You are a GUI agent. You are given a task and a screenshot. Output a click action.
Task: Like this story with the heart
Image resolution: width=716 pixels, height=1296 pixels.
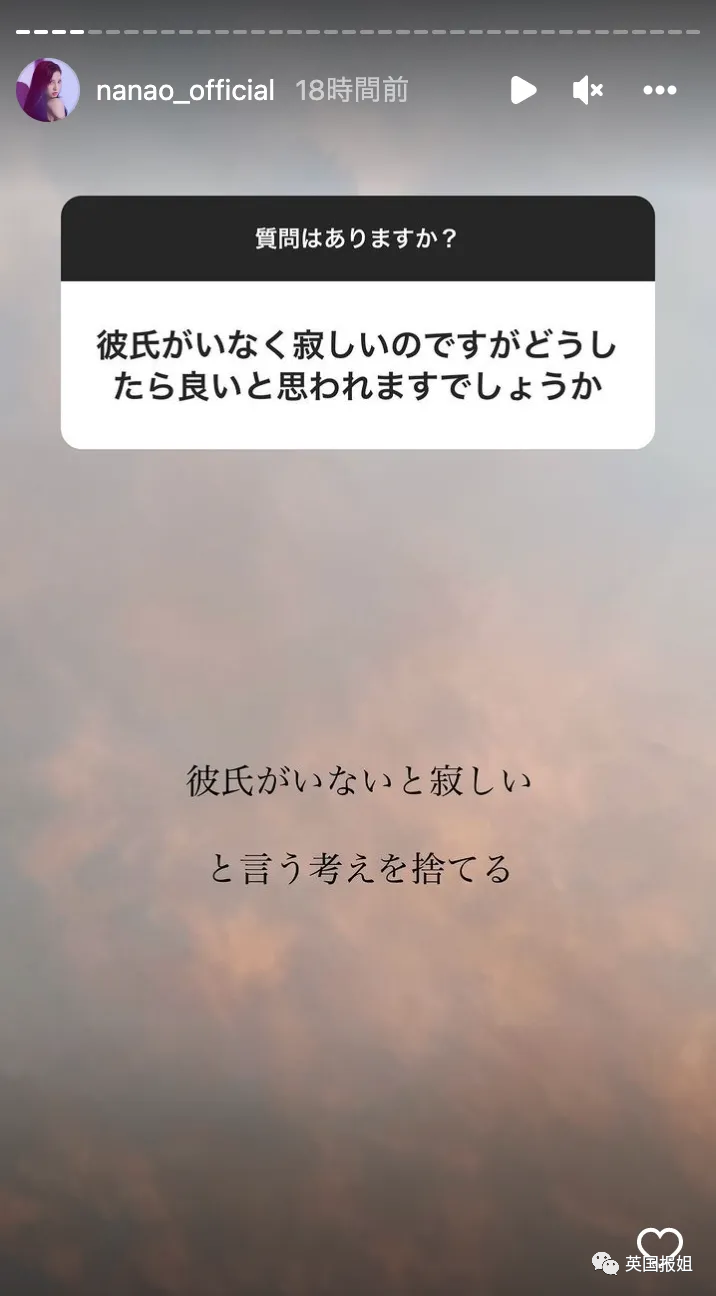pos(660,1243)
